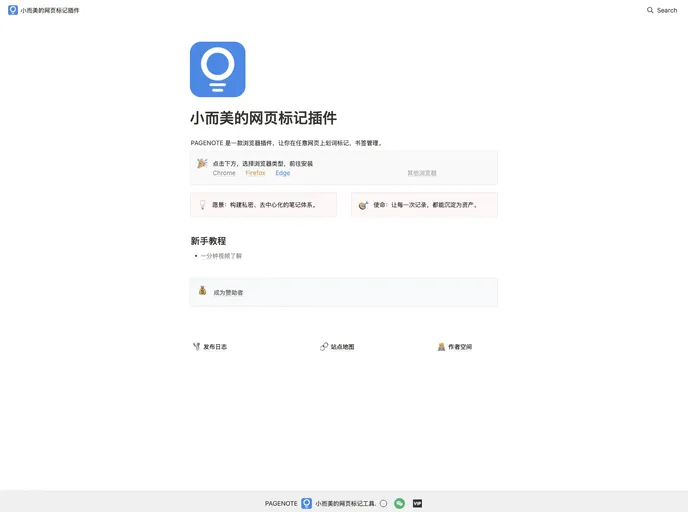Open the 成为赞助者 card

click(x=343, y=292)
